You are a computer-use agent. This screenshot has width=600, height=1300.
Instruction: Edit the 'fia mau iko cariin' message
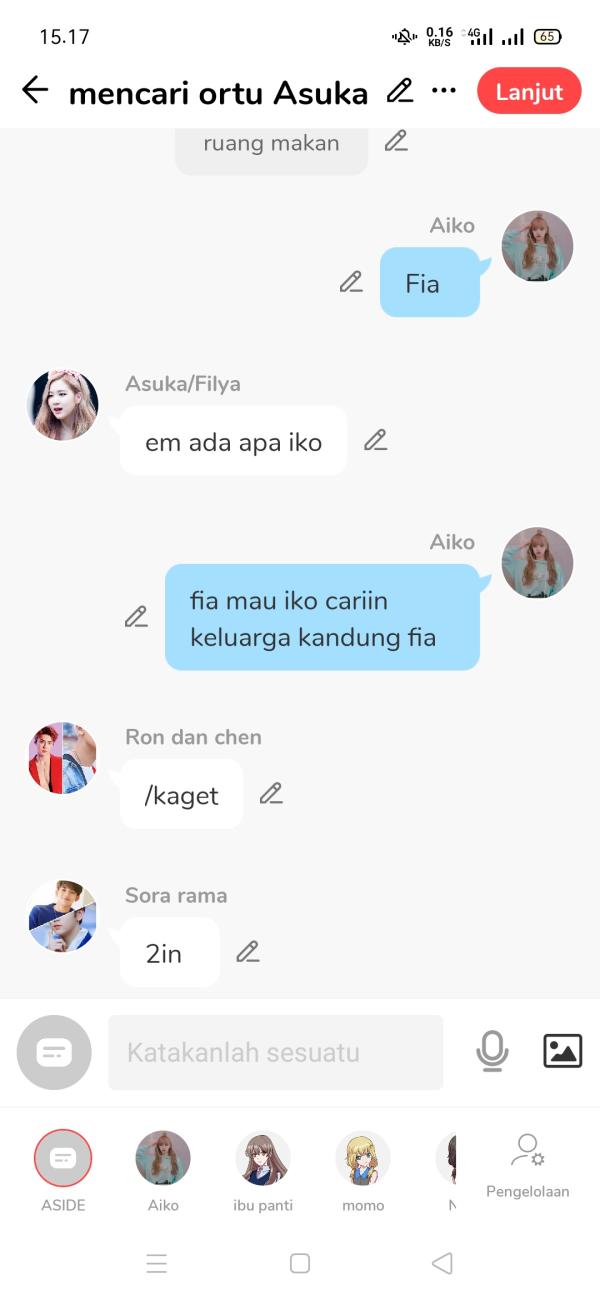136,617
